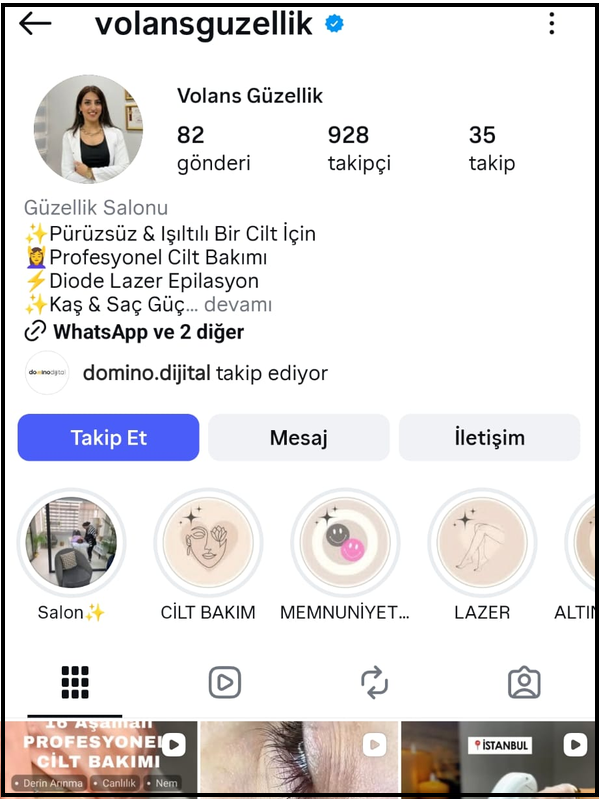Send a message via Mesaj button
This screenshot has height=800, width=600.
coord(298,438)
